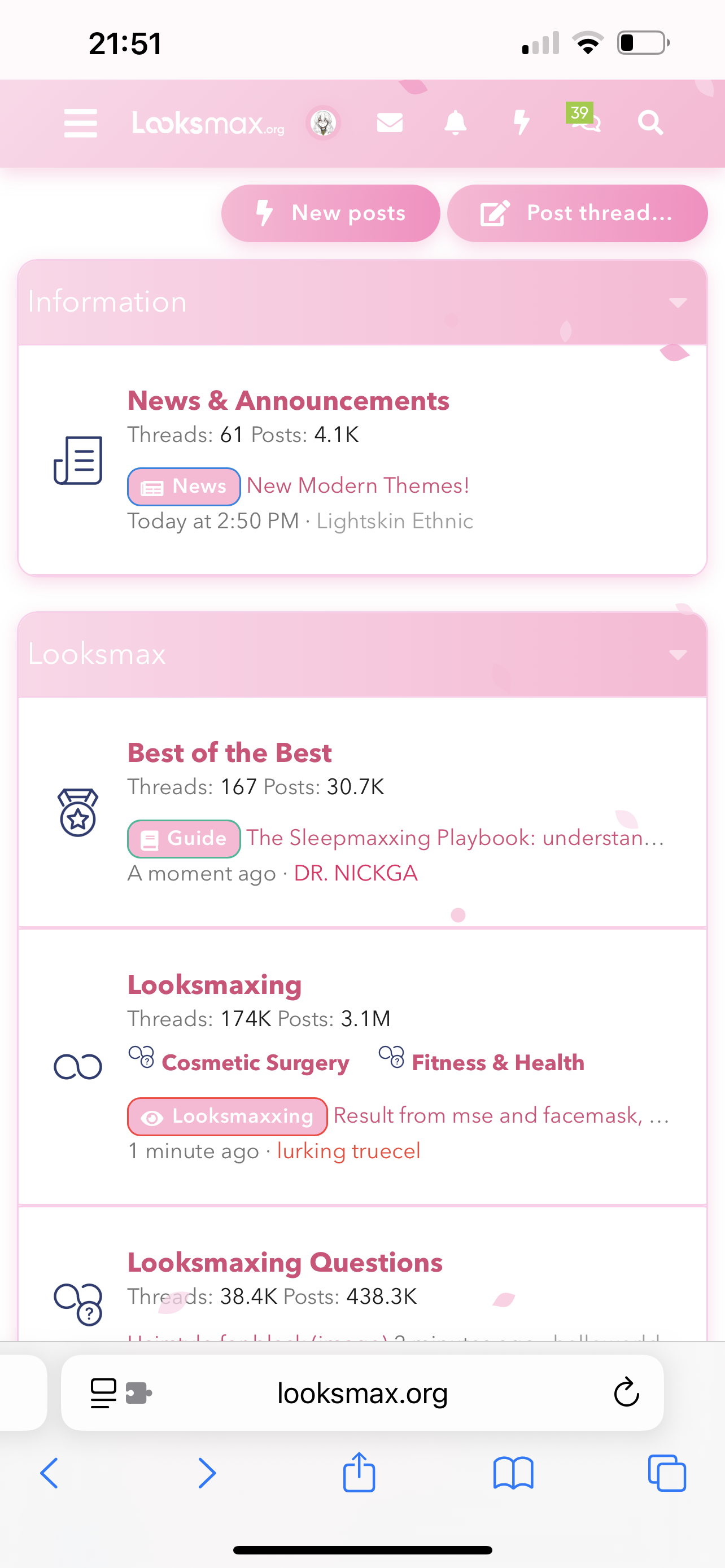Open the Fitness & Health subforum
725x1568 pixels.
tap(498, 1063)
